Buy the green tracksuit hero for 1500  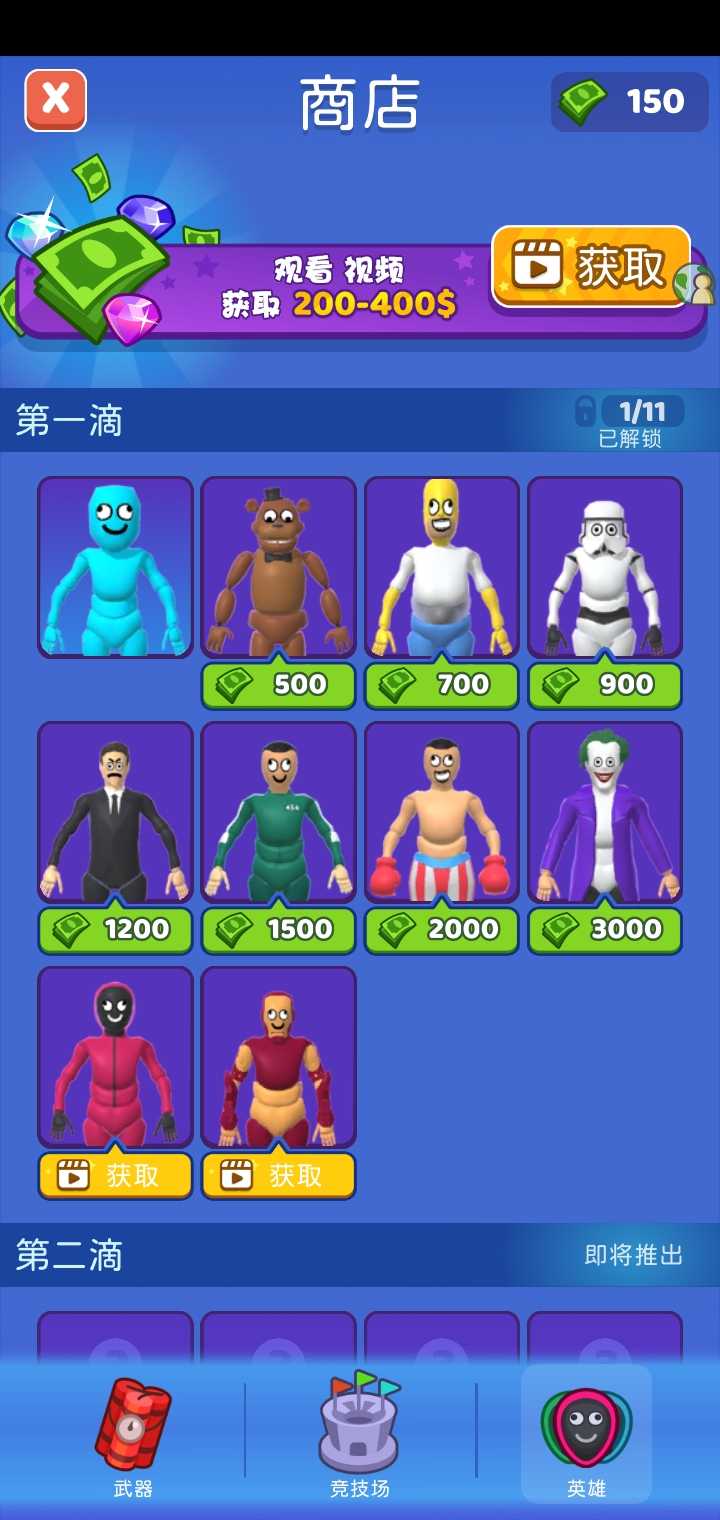coord(278,930)
